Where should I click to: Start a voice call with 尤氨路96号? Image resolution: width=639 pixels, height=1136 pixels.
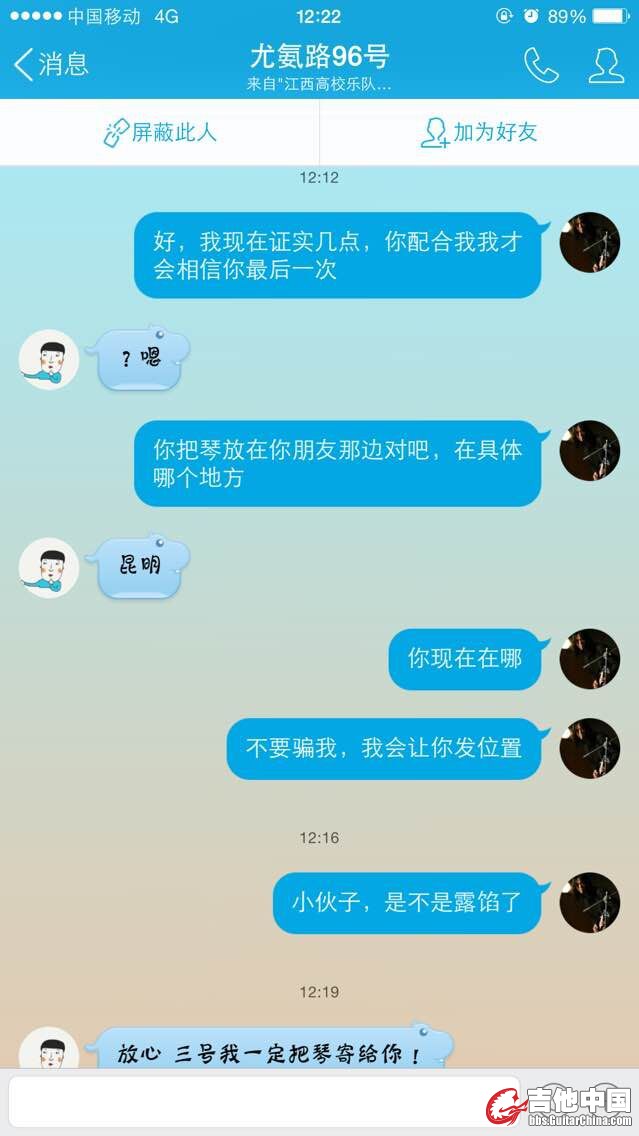coord(540,65)
